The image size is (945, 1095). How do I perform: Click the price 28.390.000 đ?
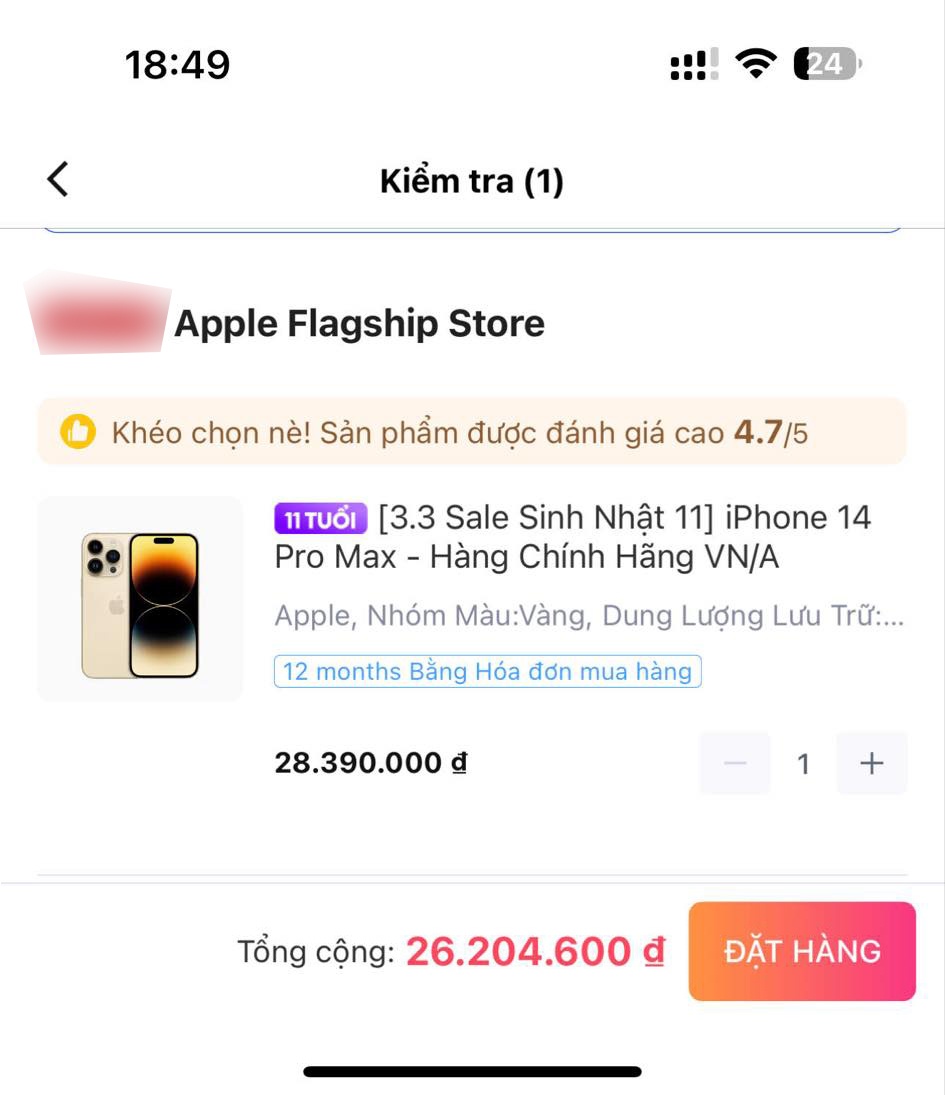(x=369, y=763)
